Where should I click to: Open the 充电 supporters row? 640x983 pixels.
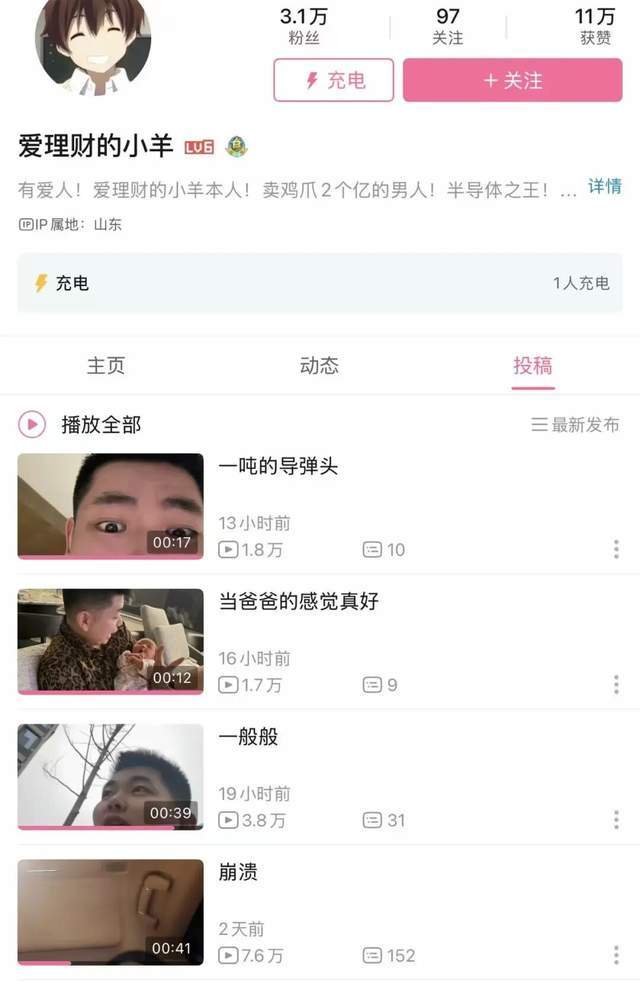(x=320, y=283)
